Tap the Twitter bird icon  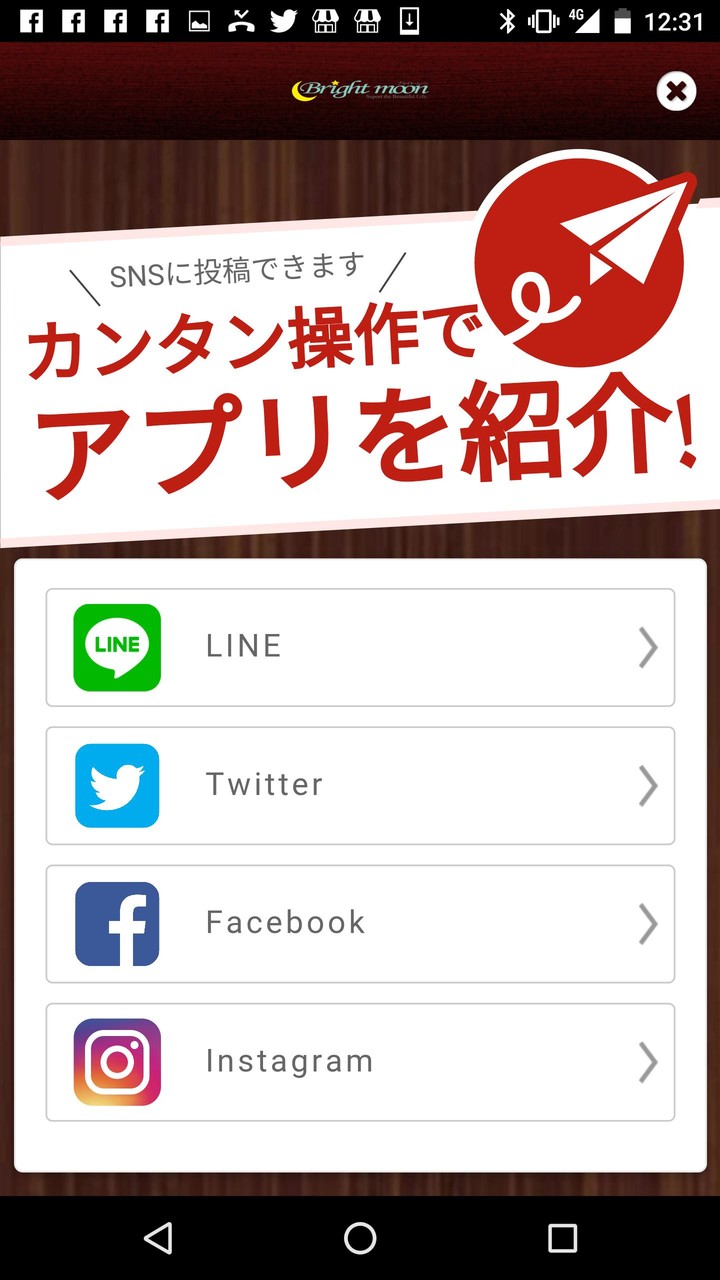tap(116, 784)
